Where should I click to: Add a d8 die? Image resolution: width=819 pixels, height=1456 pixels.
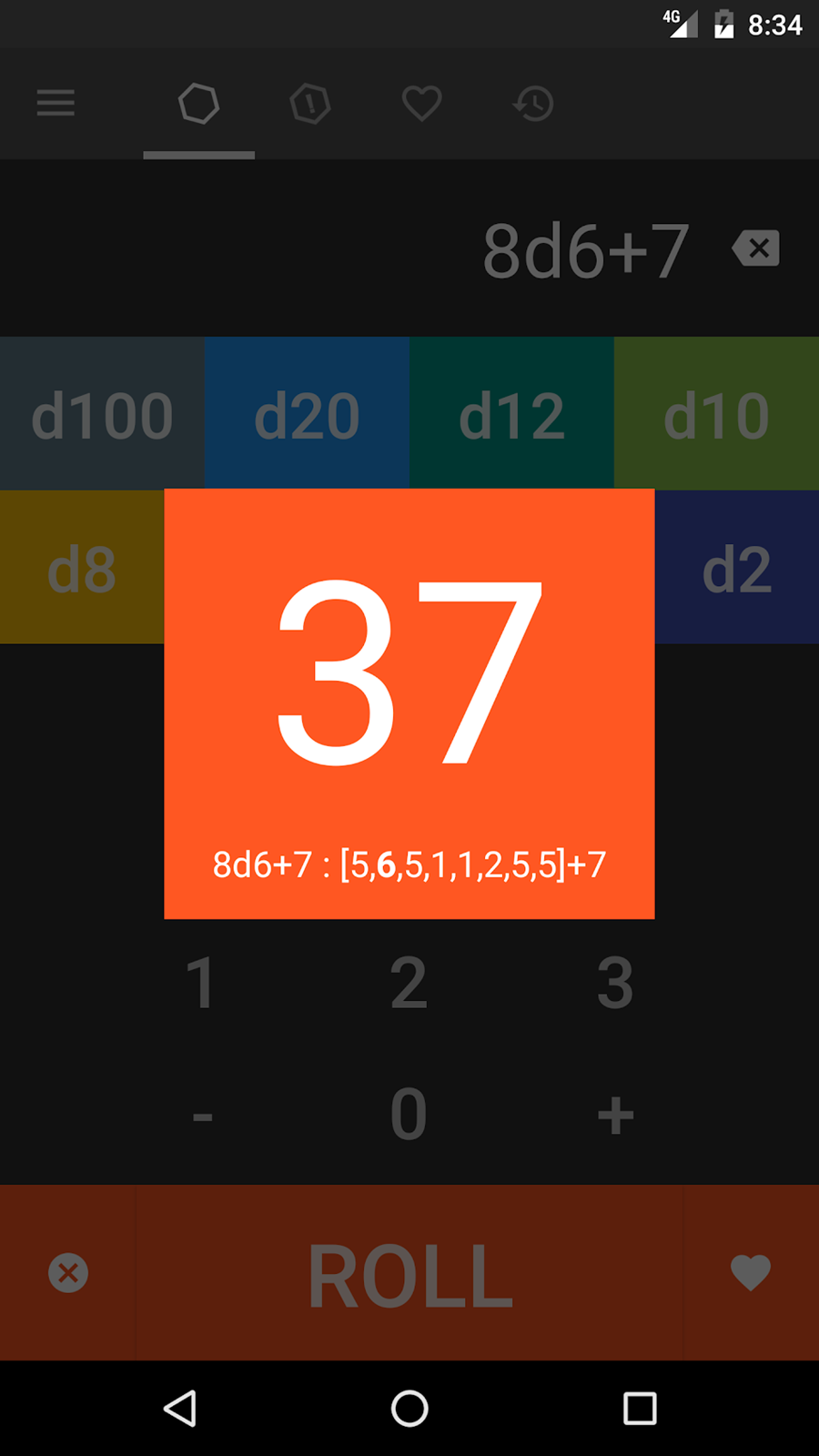[x=82, y=567]
